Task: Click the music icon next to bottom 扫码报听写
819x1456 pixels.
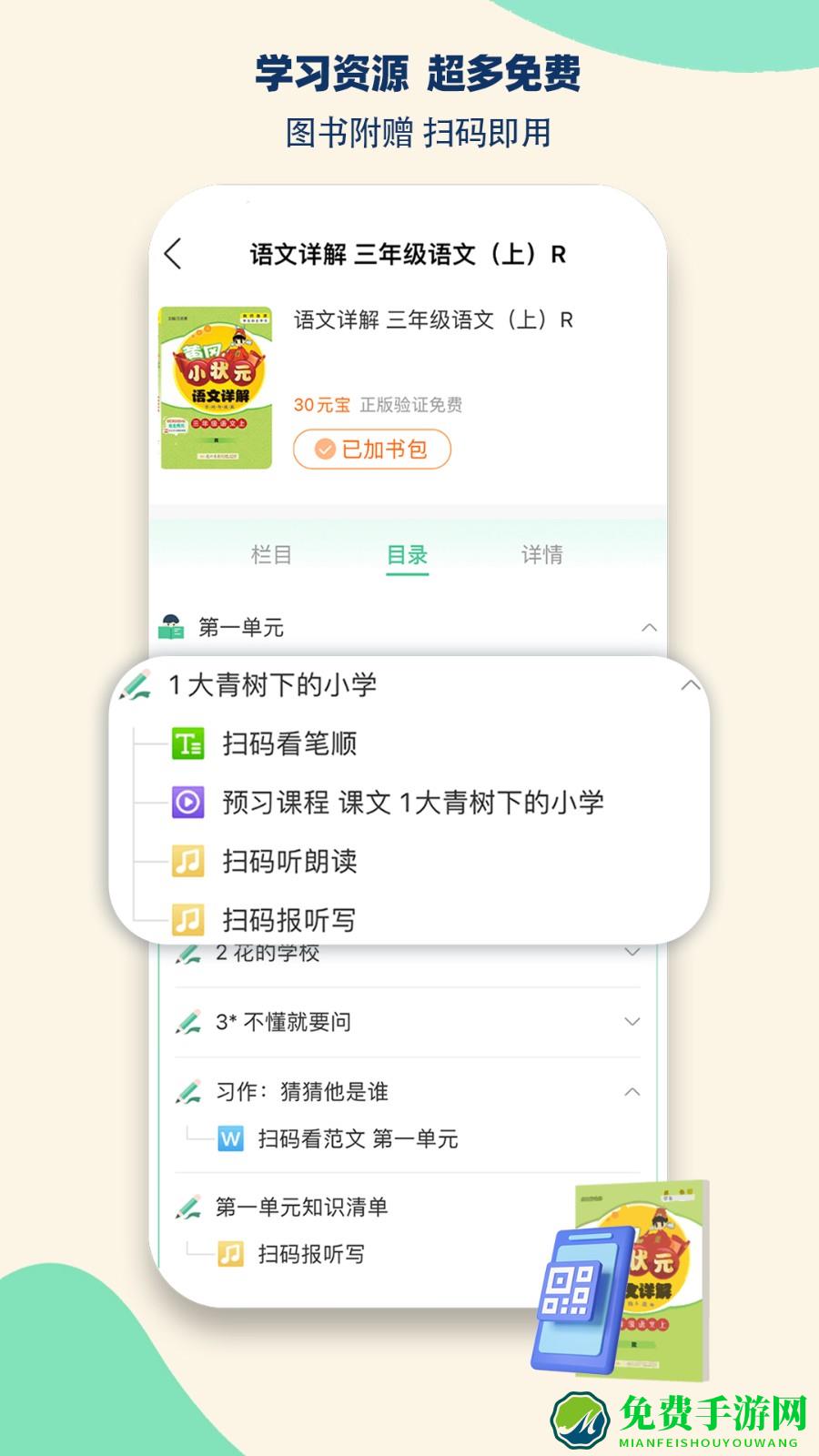Action: pyautogui.click(x=230, y=1253)
